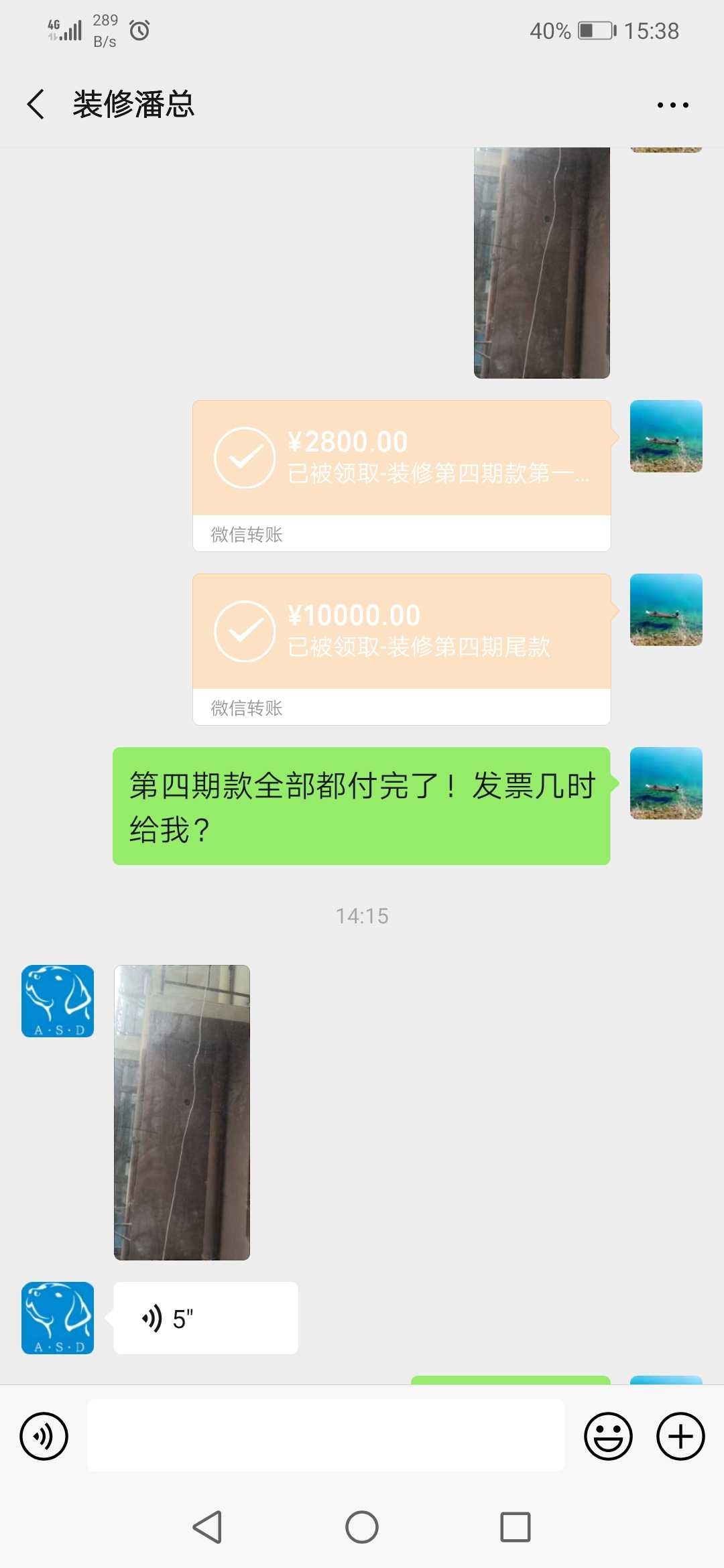Play the 5-second voice message
The height and width of the screenshot is (1568, 724).
pos(205,1318)
